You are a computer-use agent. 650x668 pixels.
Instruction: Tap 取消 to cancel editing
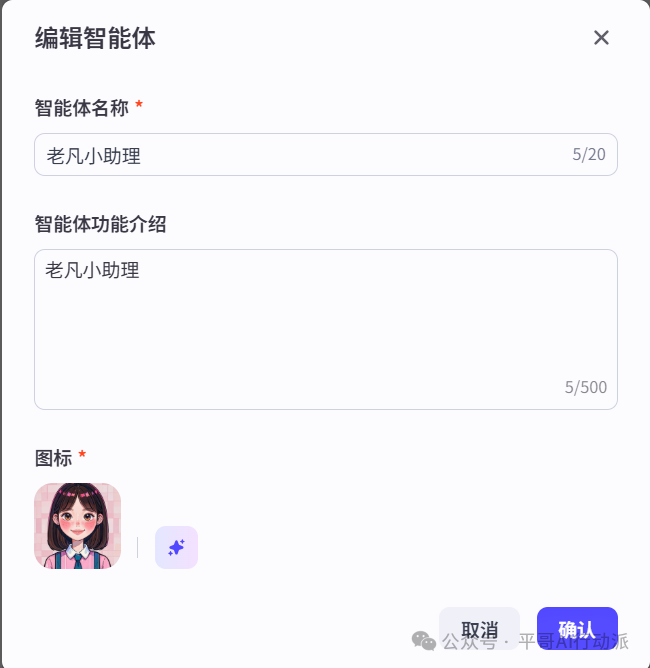tap(479, 629)
